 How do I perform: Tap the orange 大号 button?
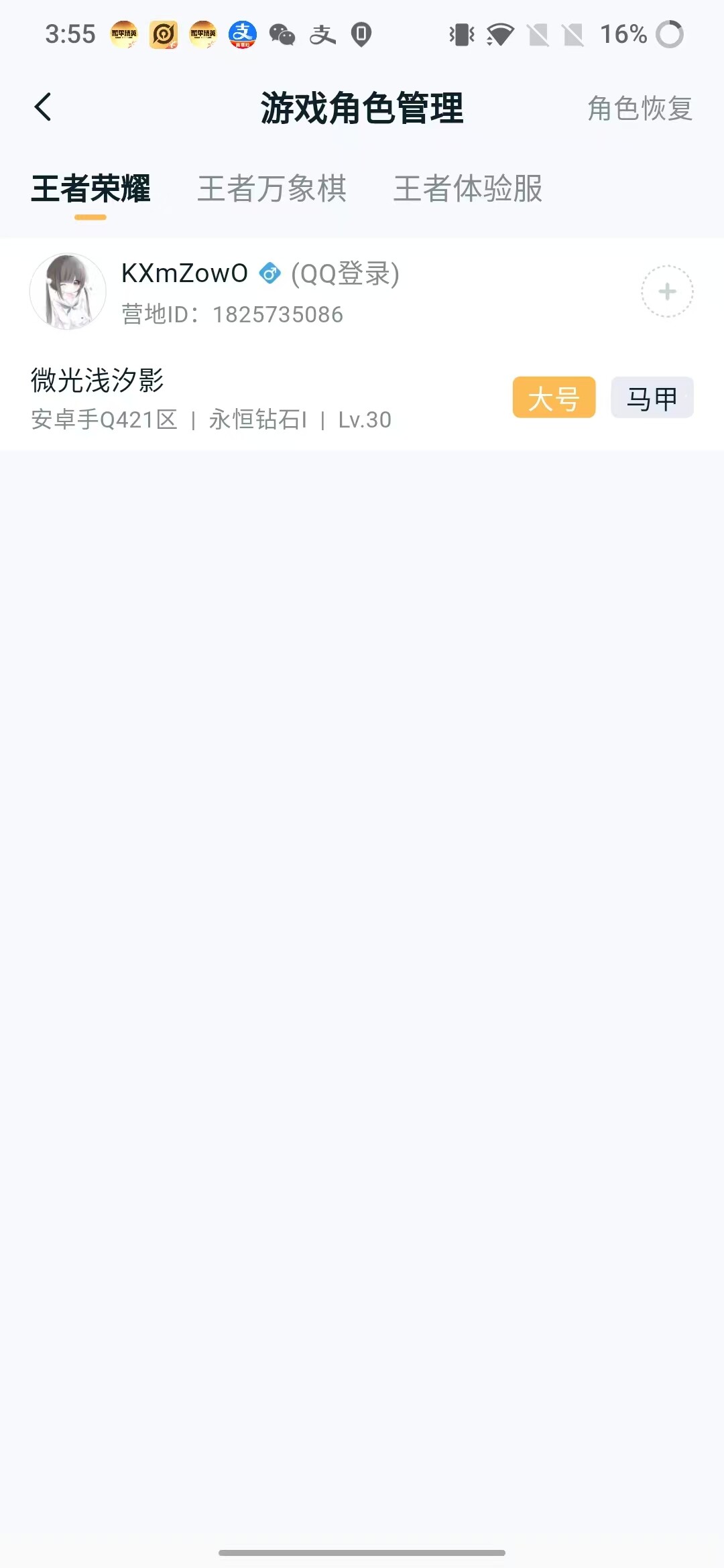click(x=553, y=397)
